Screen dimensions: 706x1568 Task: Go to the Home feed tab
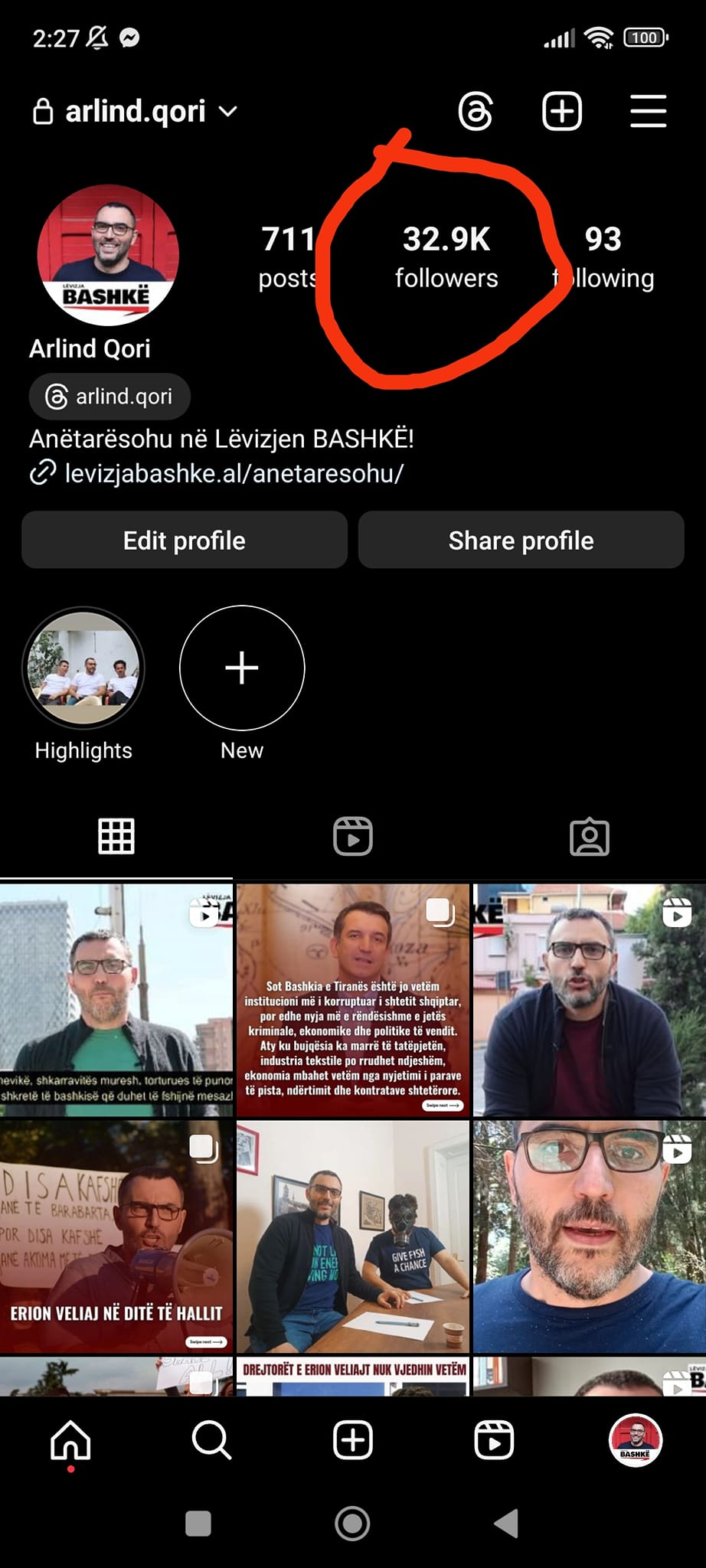[70, 1441]
